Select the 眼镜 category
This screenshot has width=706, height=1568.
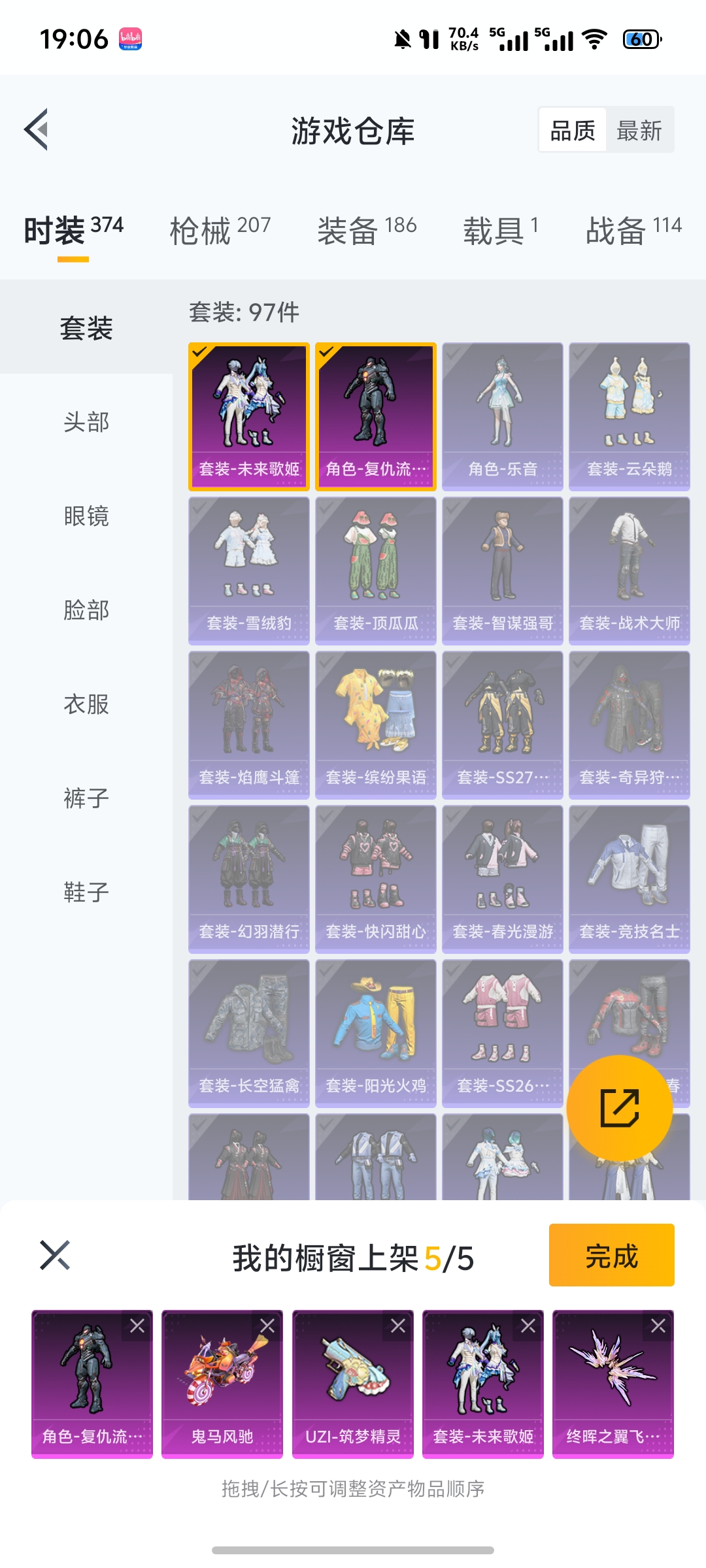(x=86, y=516)
